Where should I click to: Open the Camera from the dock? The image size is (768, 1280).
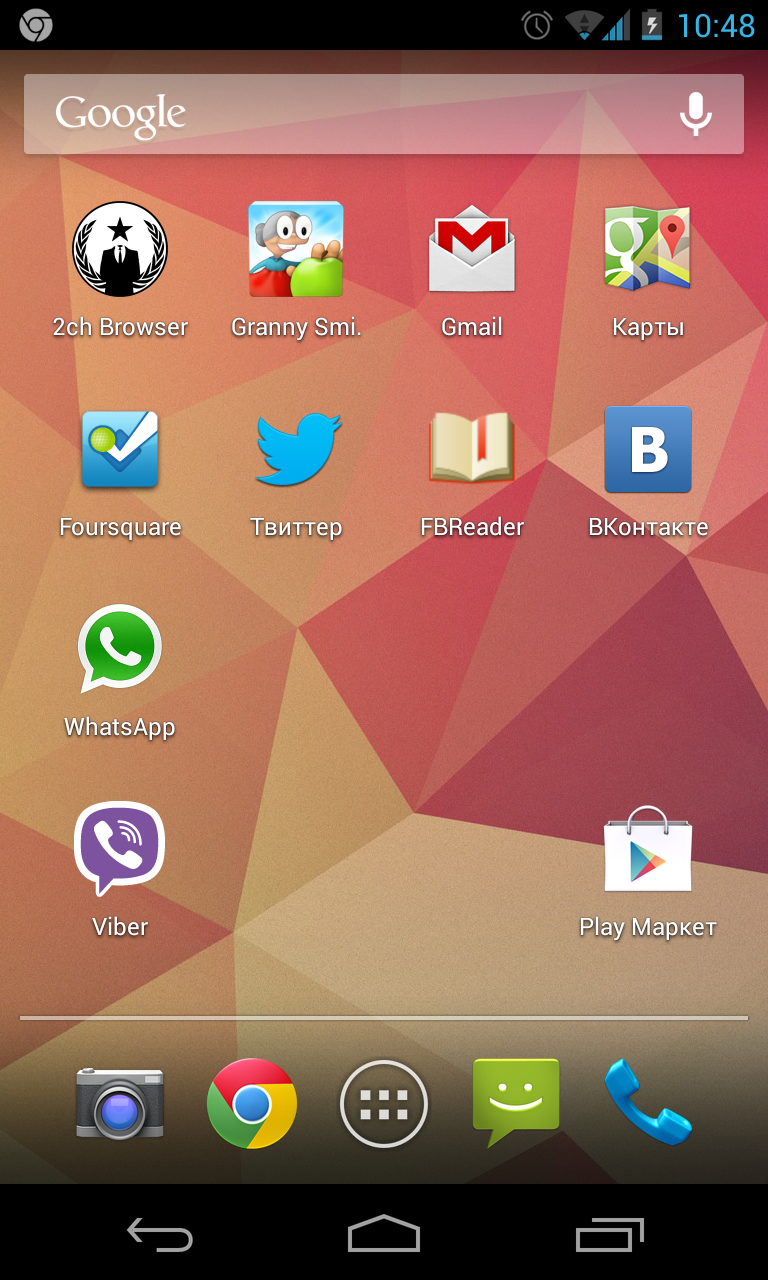point(120,1104)
